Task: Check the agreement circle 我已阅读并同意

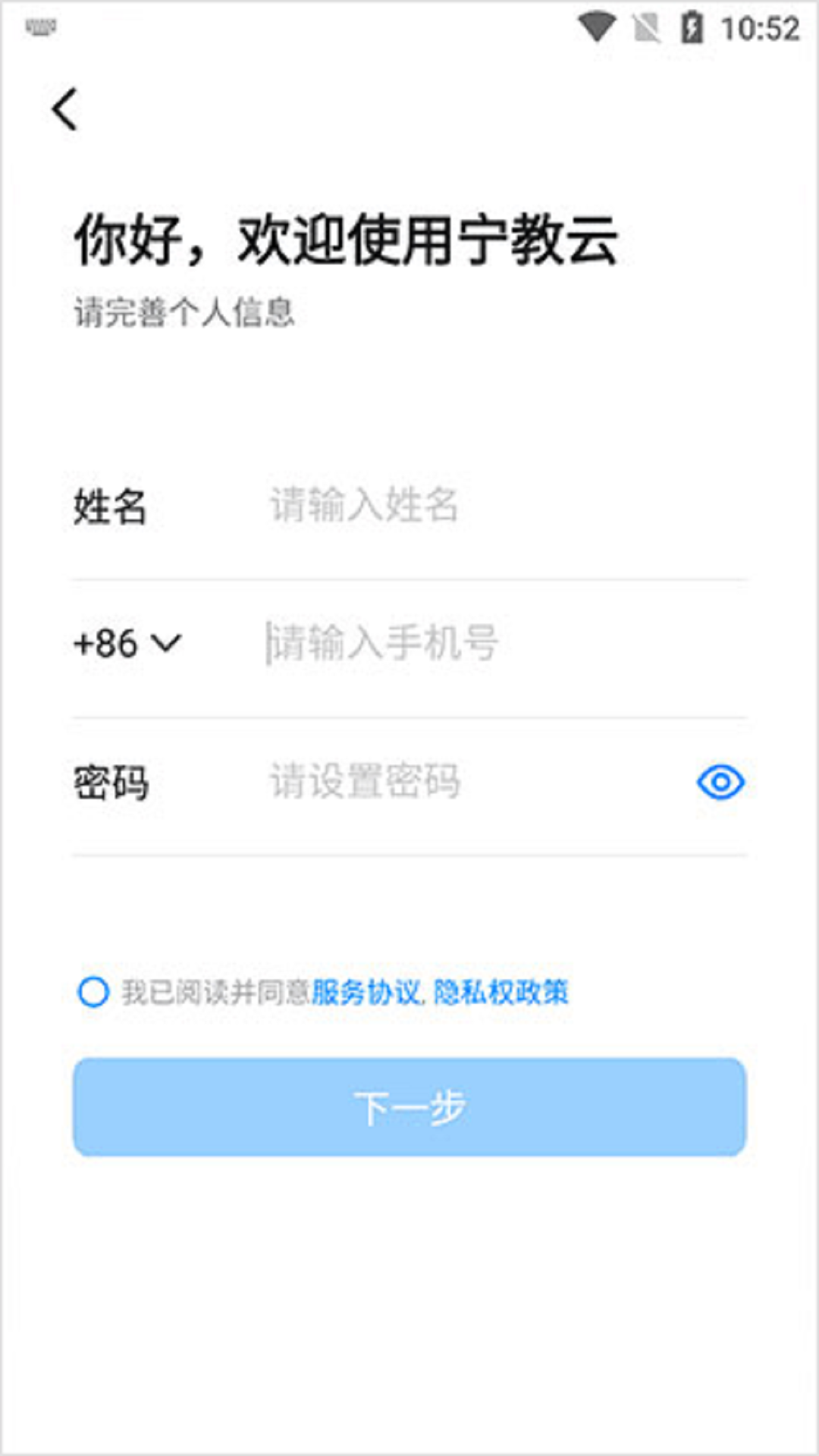Action: pyautogui.click(x=93, y=992)
